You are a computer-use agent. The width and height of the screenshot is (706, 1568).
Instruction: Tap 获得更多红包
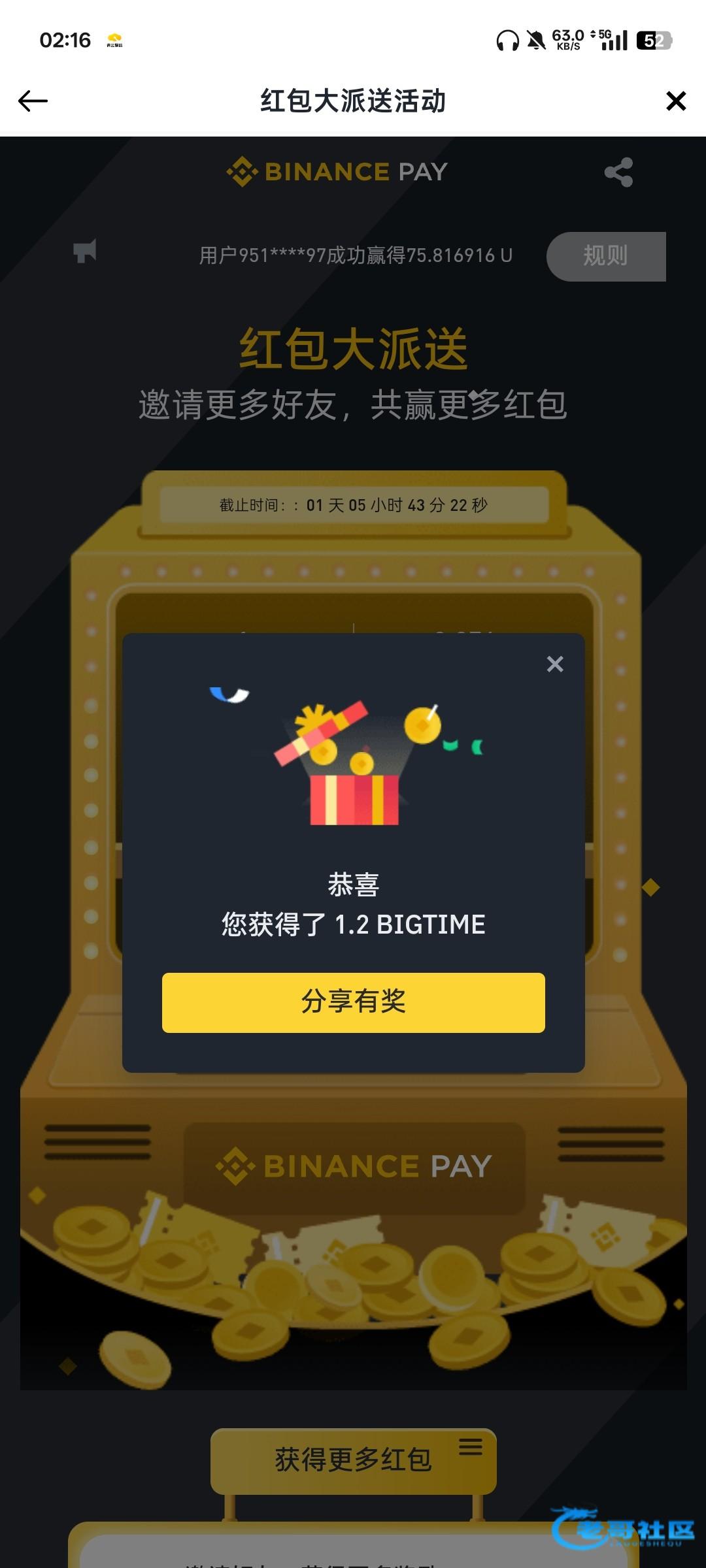[353, 1460]
